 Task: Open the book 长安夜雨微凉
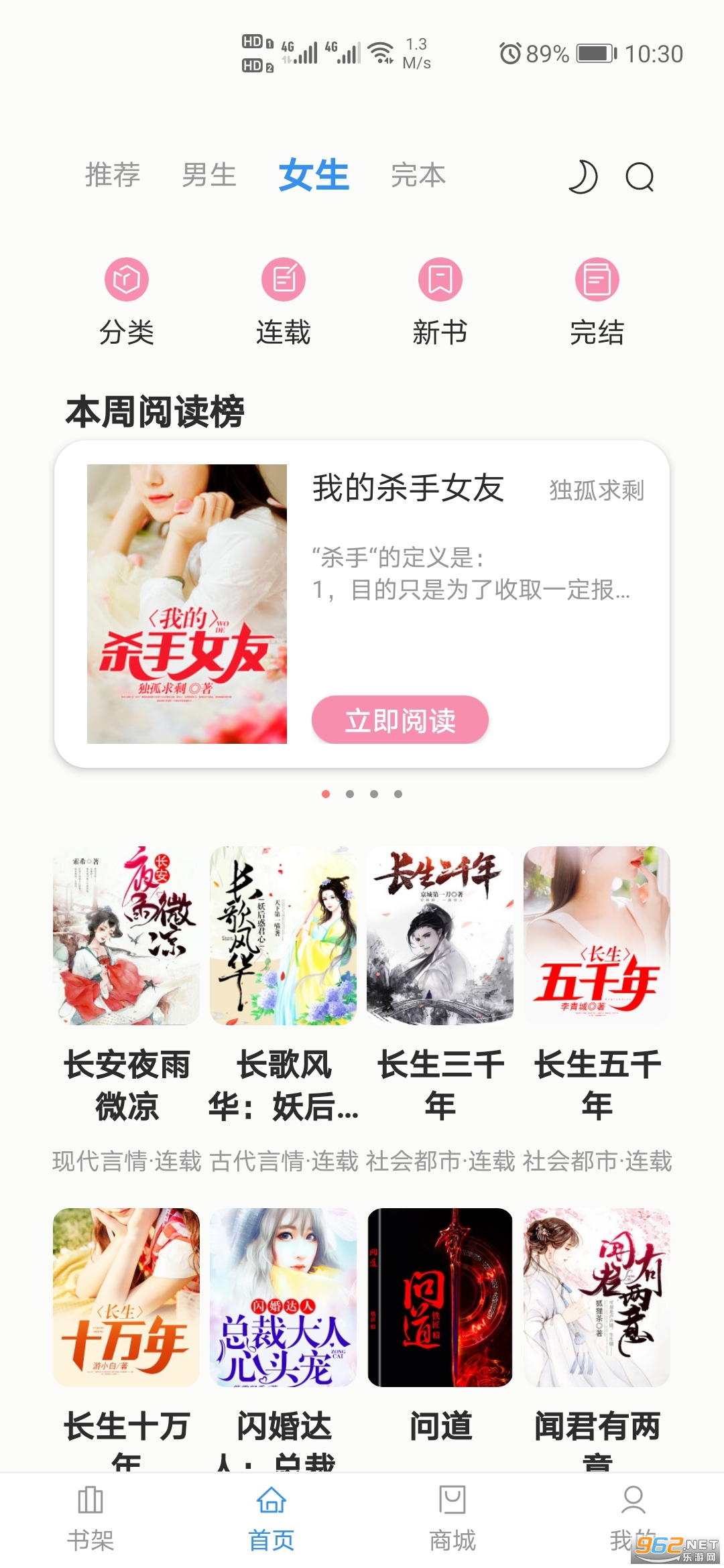click(127, 935)
